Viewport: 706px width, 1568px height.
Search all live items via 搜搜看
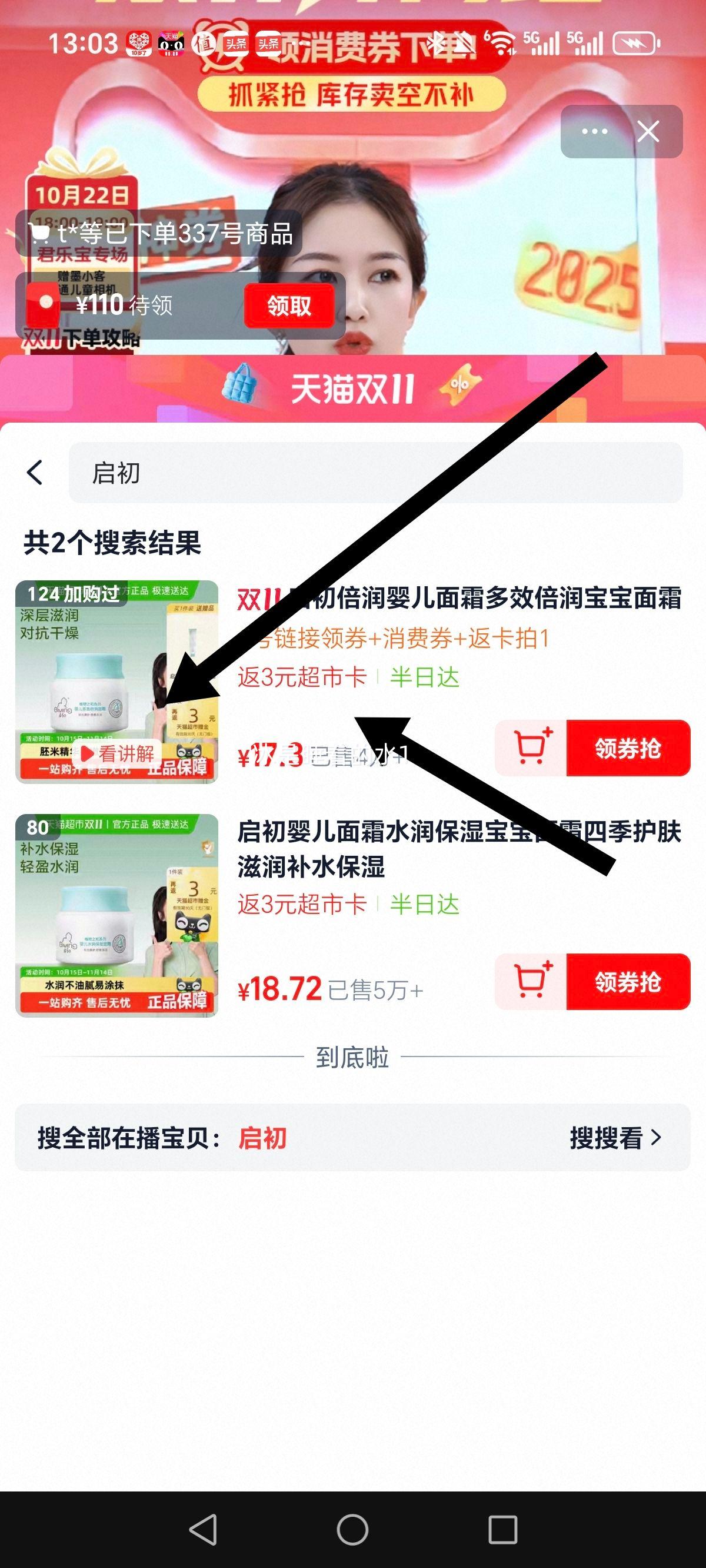pos(615,1137)
